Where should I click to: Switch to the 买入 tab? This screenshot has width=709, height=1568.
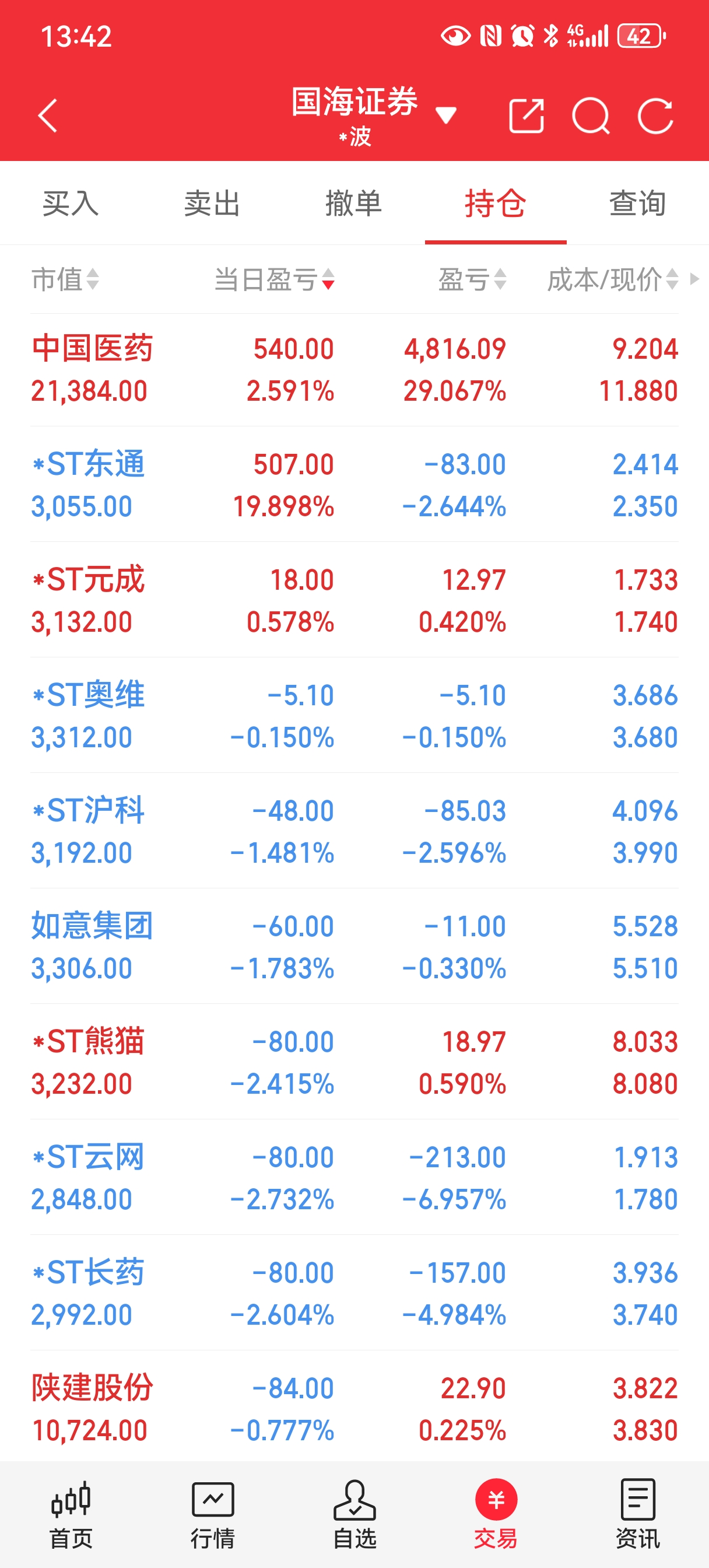71,204
